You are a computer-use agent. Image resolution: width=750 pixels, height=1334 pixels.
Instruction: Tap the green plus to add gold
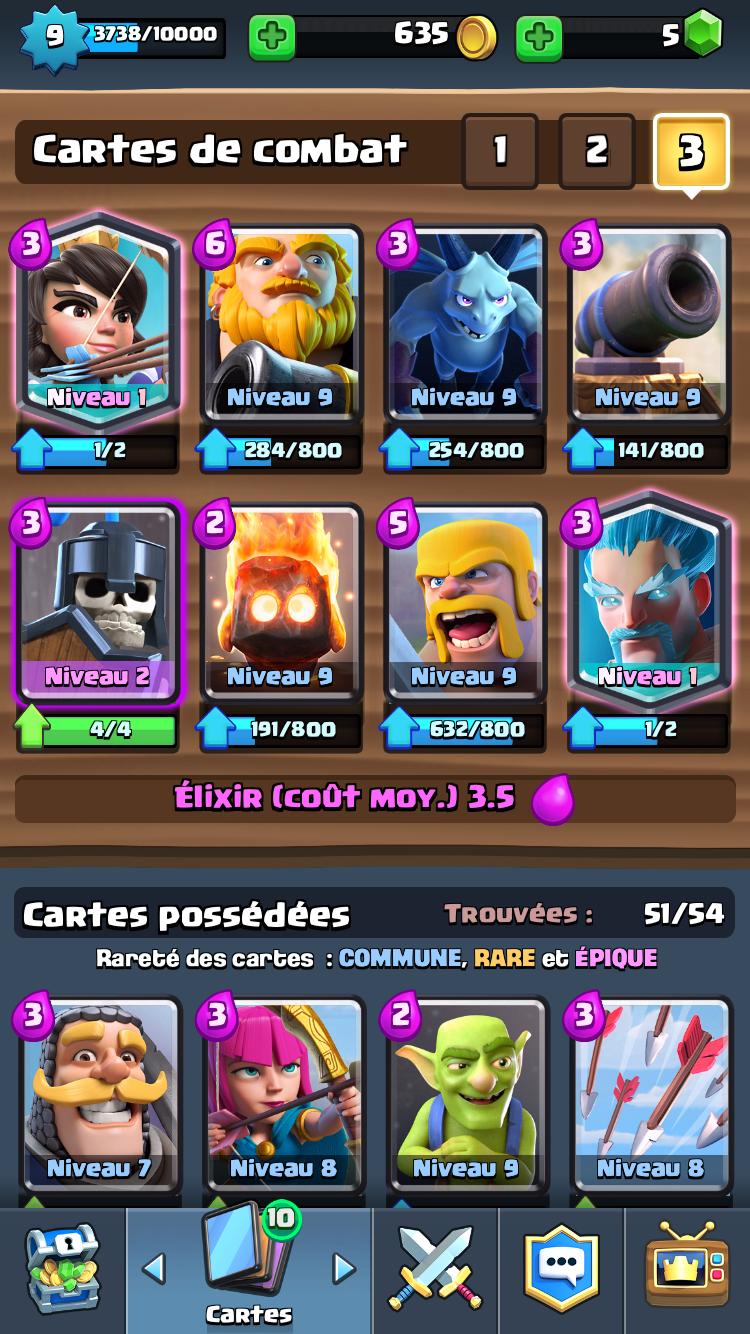271,39
